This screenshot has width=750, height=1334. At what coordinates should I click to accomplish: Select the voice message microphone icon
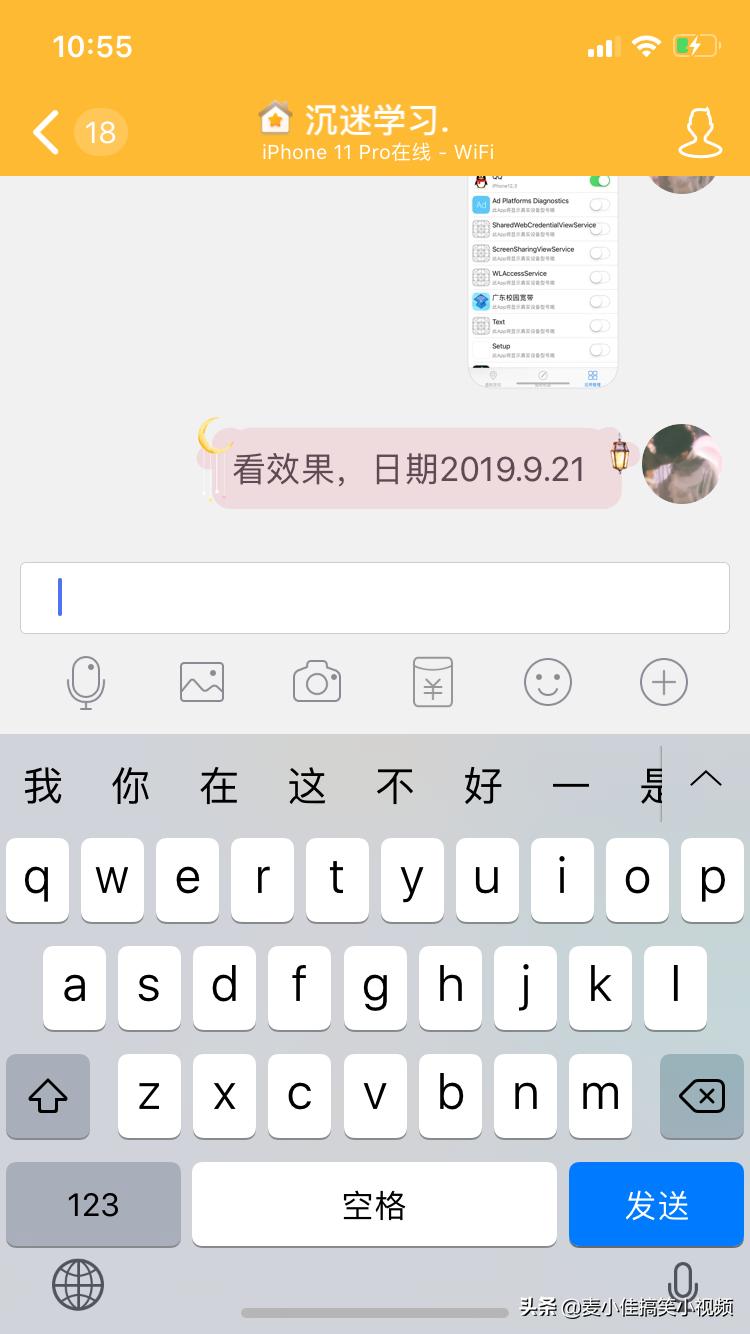point(85,683)
